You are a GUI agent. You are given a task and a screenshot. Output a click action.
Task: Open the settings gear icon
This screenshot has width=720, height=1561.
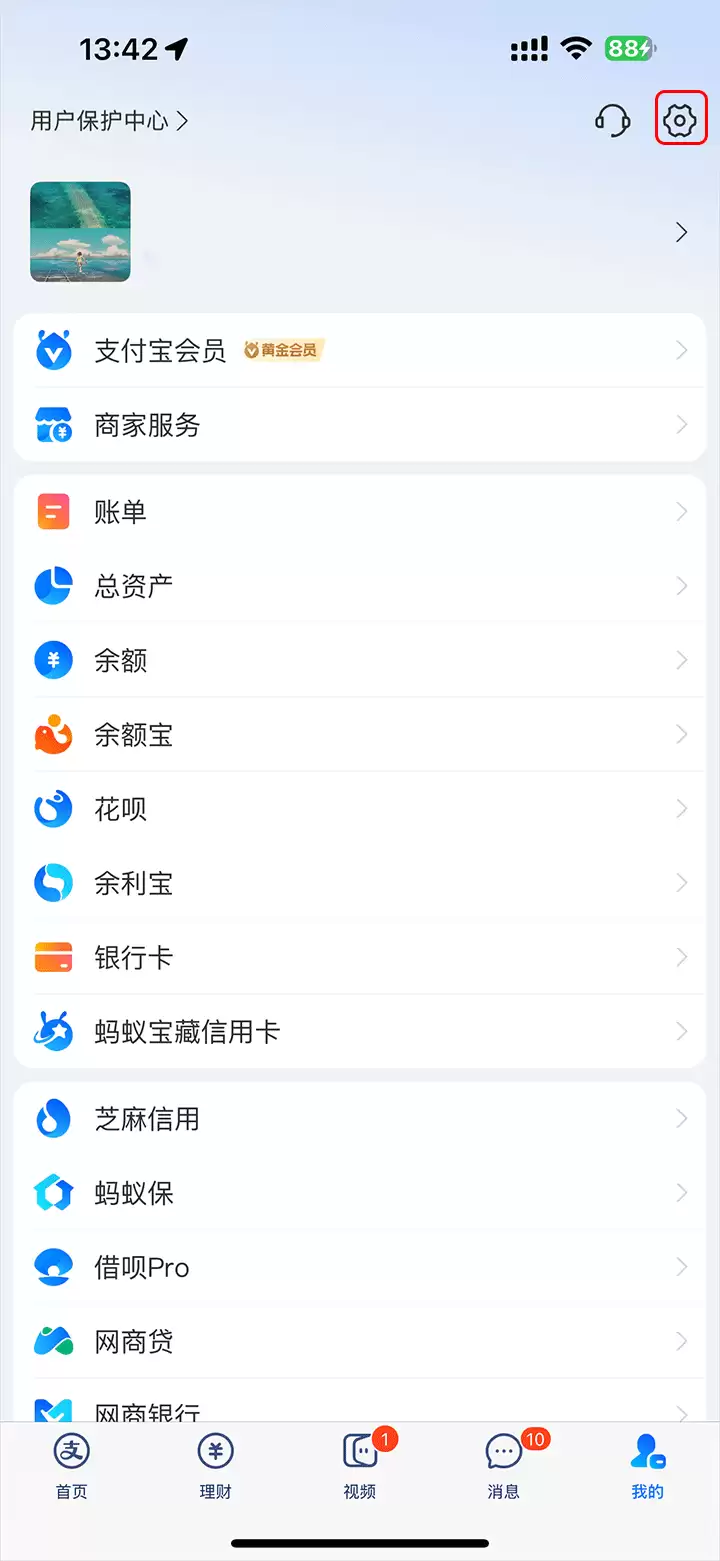pyautogui.click(x=680, y=120)
